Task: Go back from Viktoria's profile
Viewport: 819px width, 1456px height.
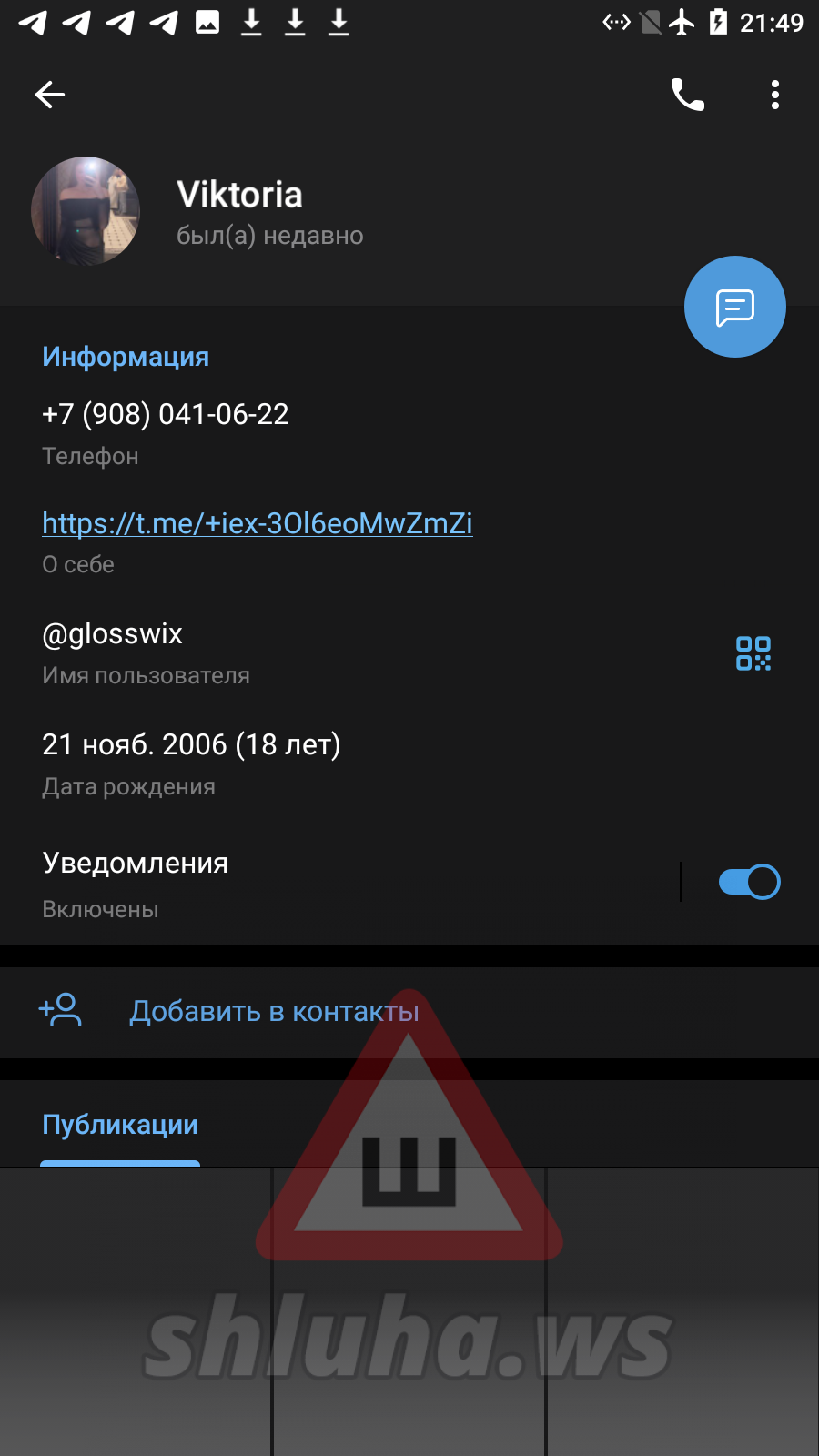Action: pos(50,95)
